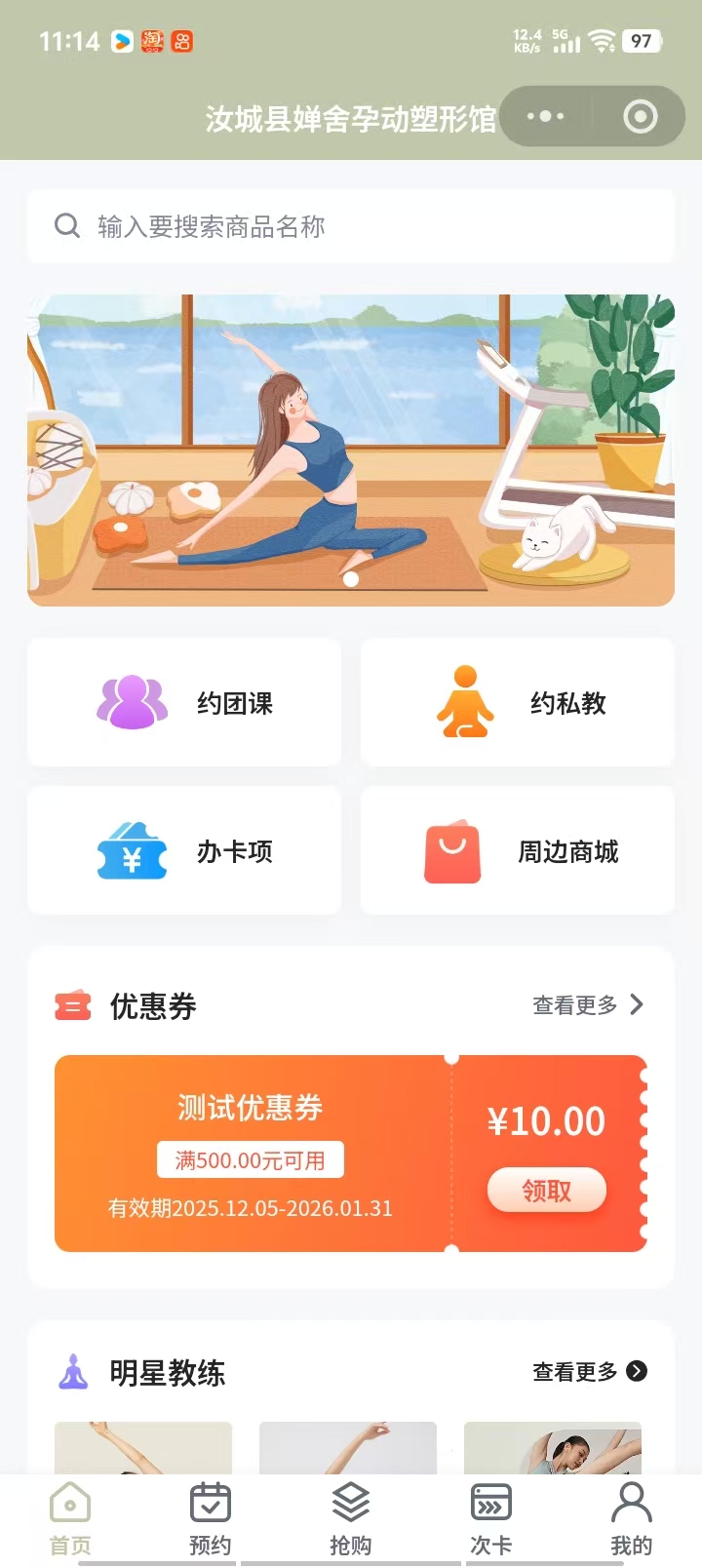Switch to the 首页 home tab

click(x=70, y=1519)
